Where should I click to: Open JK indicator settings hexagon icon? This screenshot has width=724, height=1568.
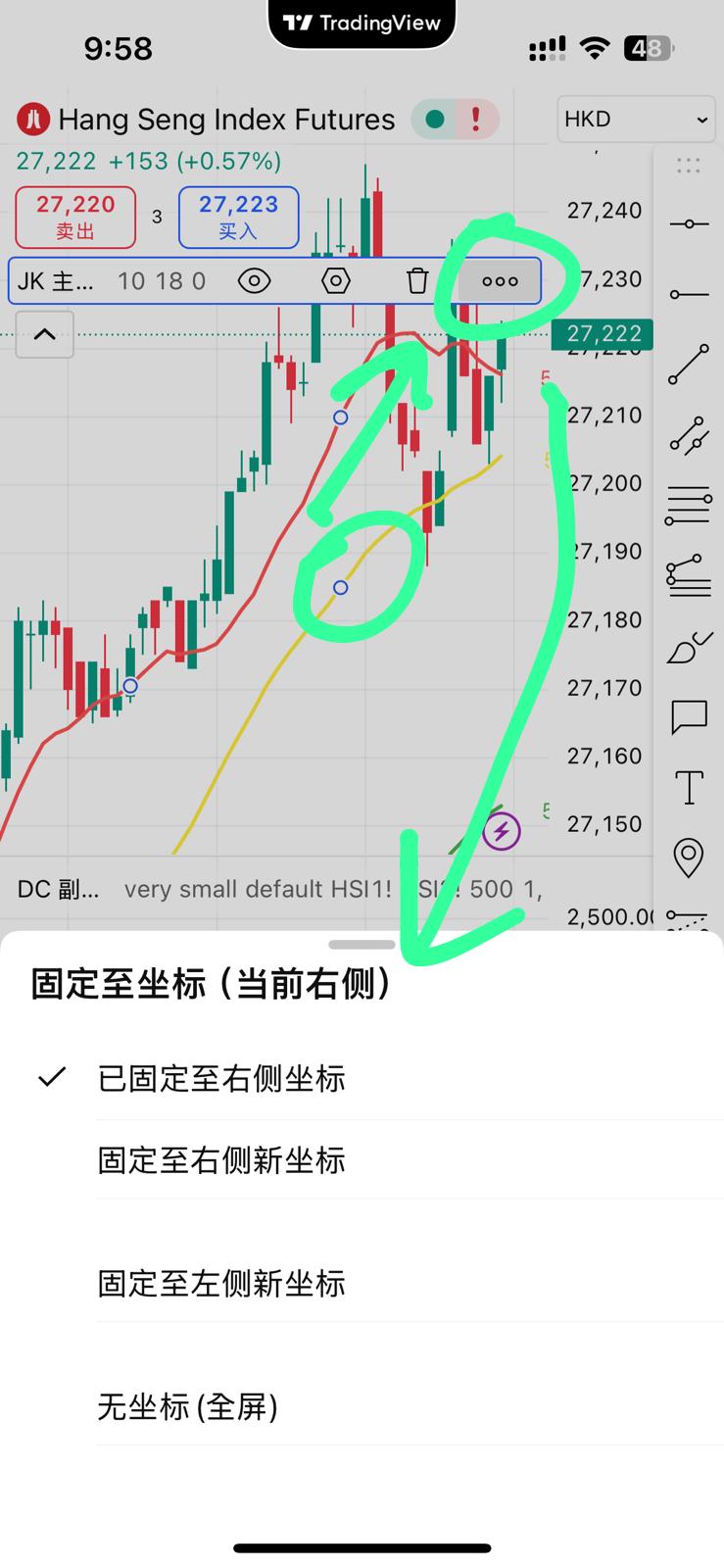pos(335,281)
